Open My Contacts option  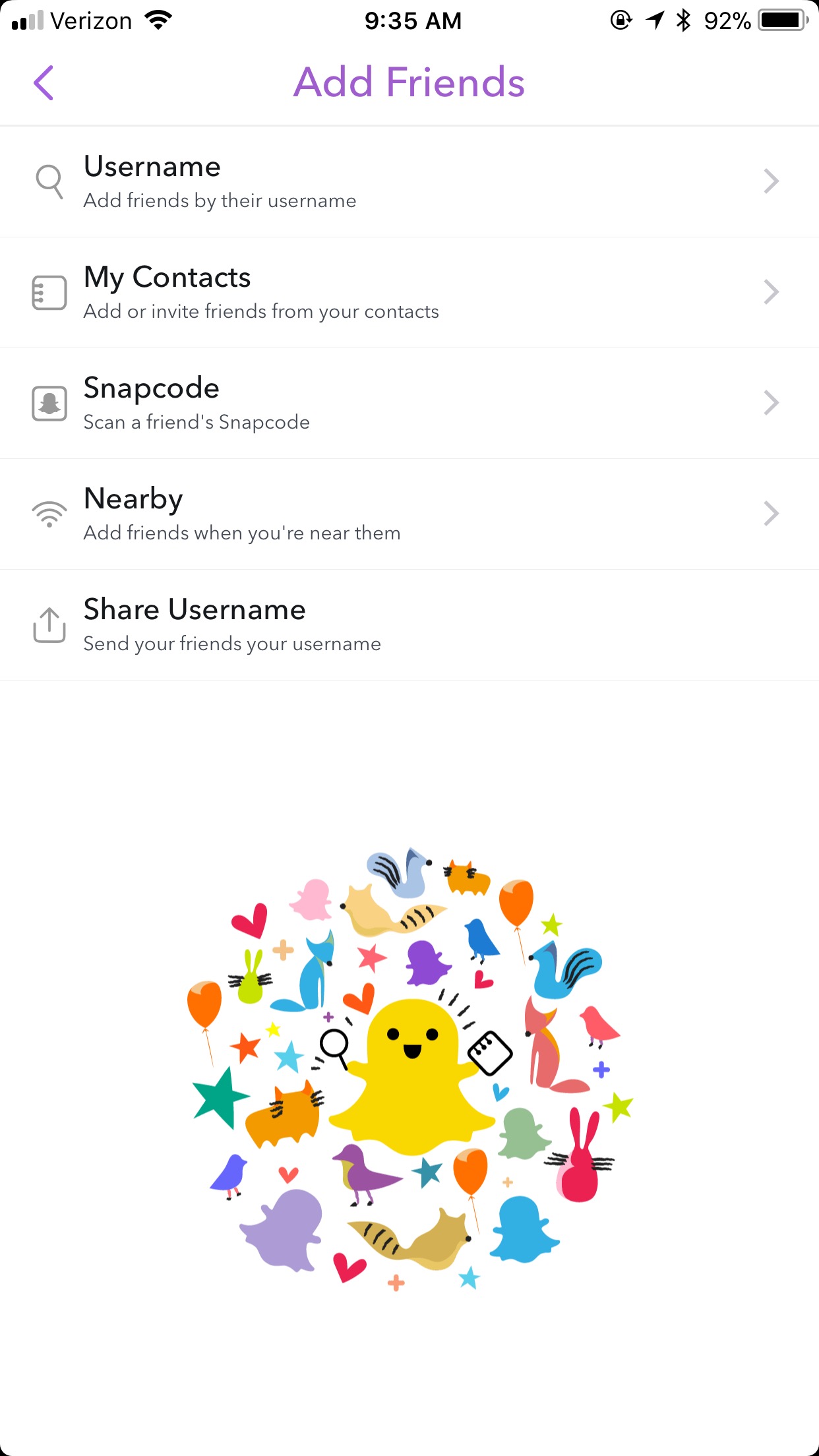(409, 292)
